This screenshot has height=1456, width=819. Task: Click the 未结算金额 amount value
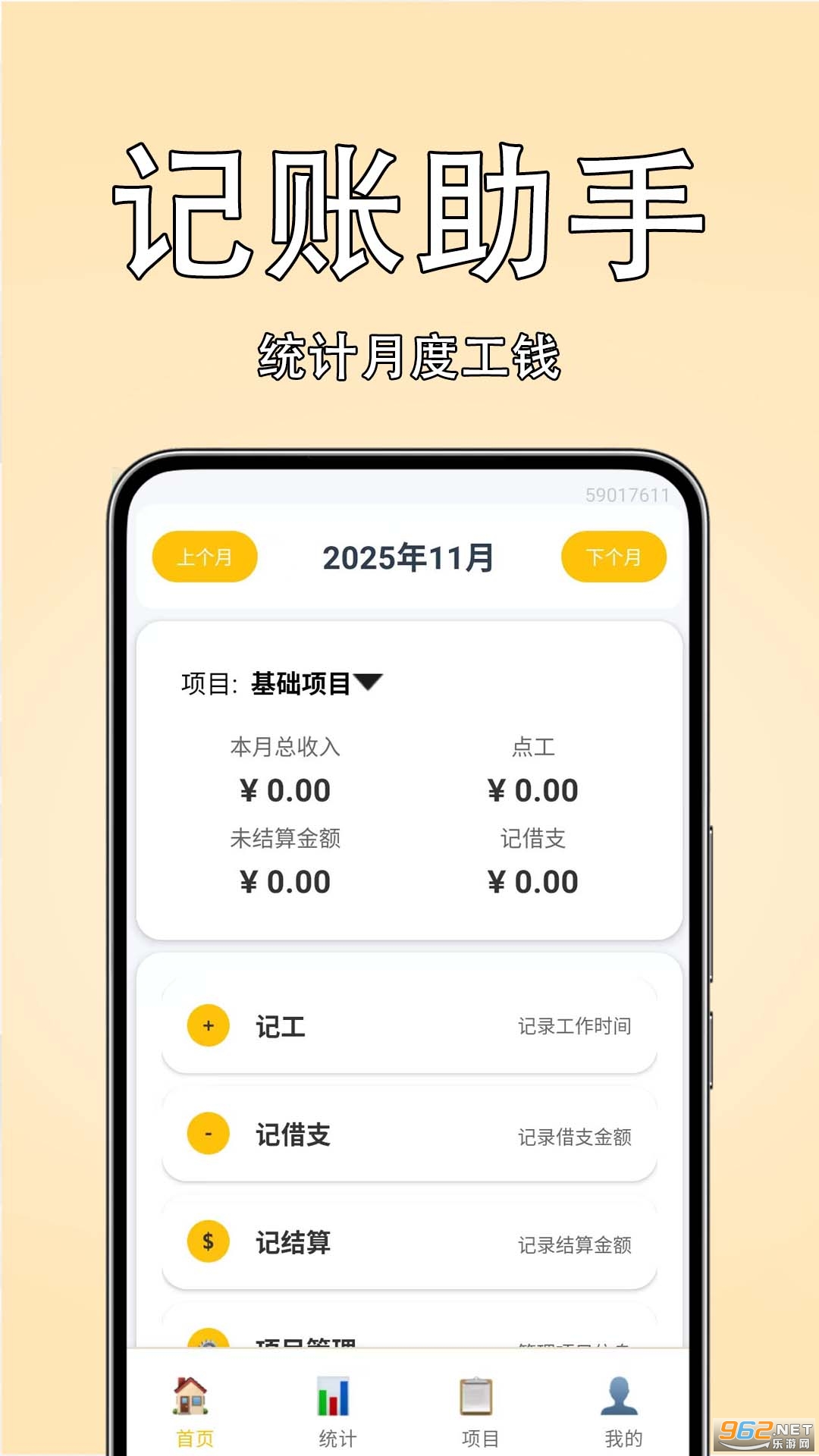click(283, 881)
